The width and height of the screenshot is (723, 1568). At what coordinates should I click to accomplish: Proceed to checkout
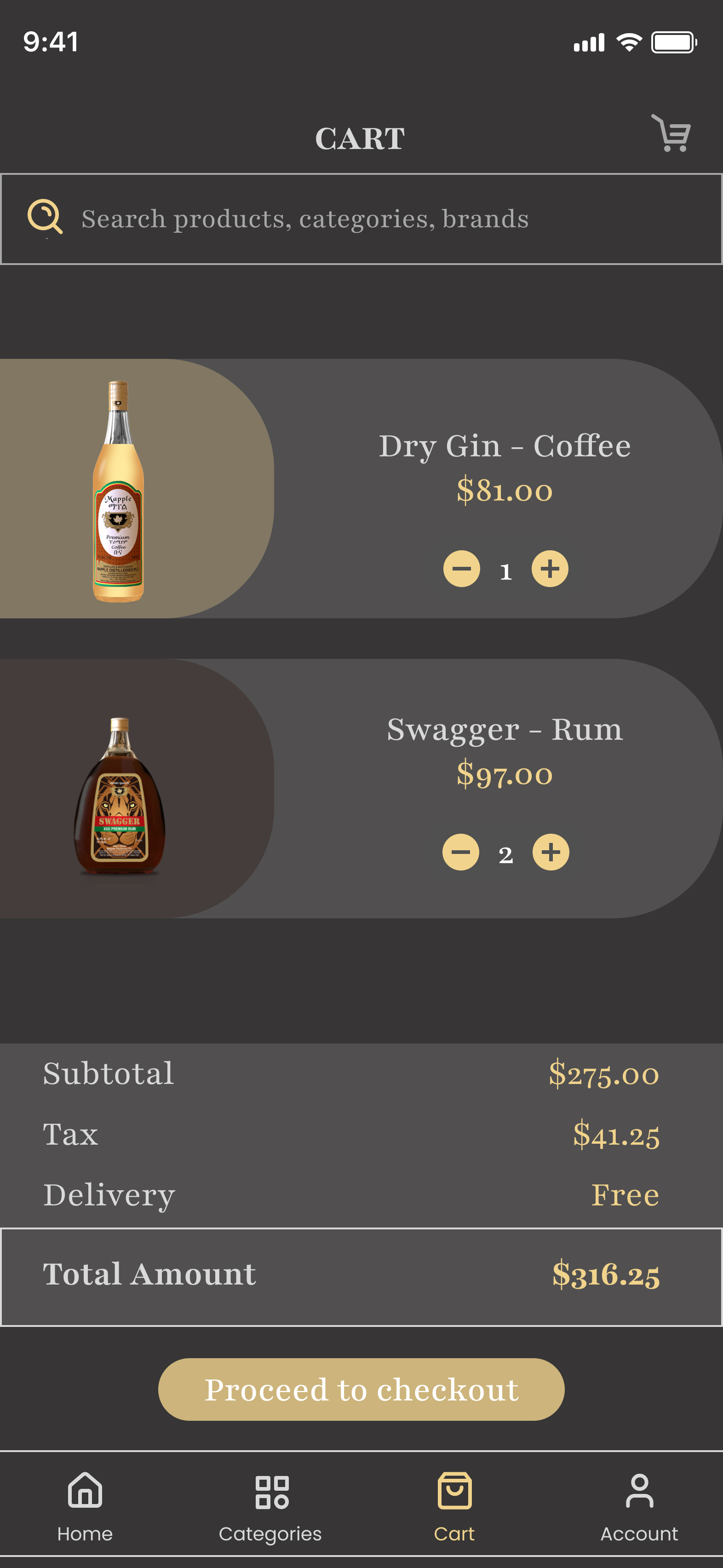[361, 1389]
